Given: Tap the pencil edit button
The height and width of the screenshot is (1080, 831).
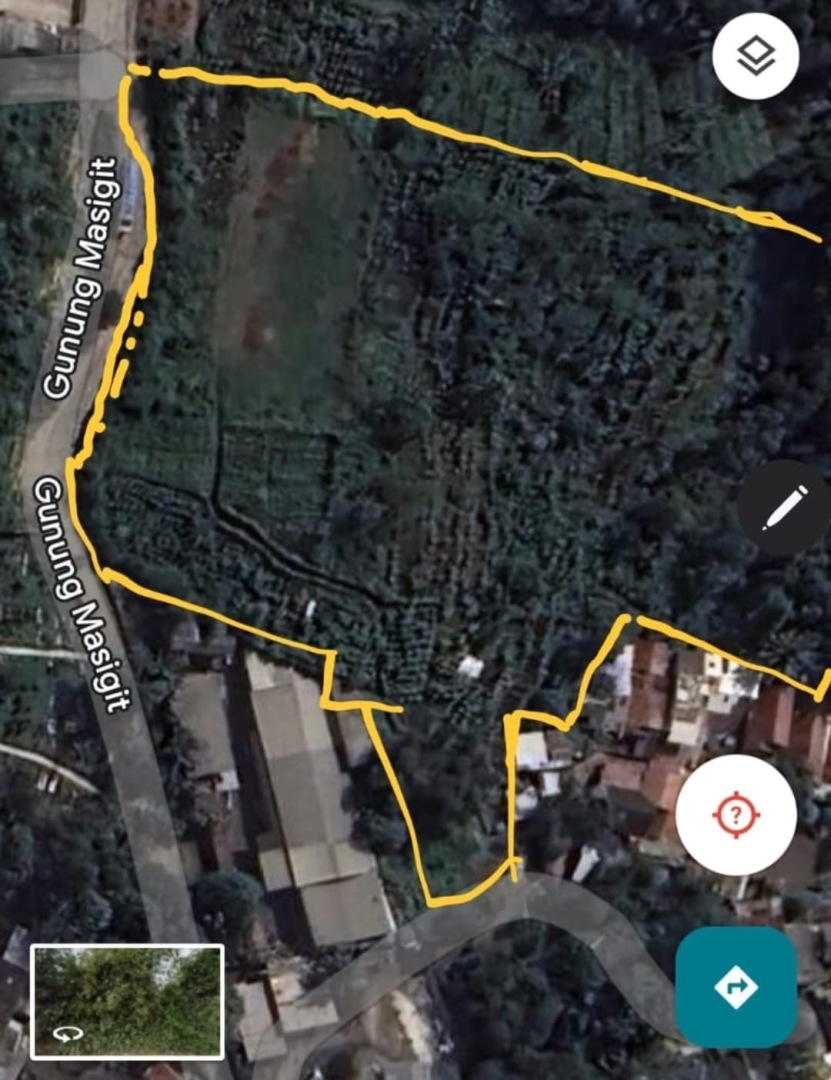Looking at the screenshot, I should (x=785, y=508).
